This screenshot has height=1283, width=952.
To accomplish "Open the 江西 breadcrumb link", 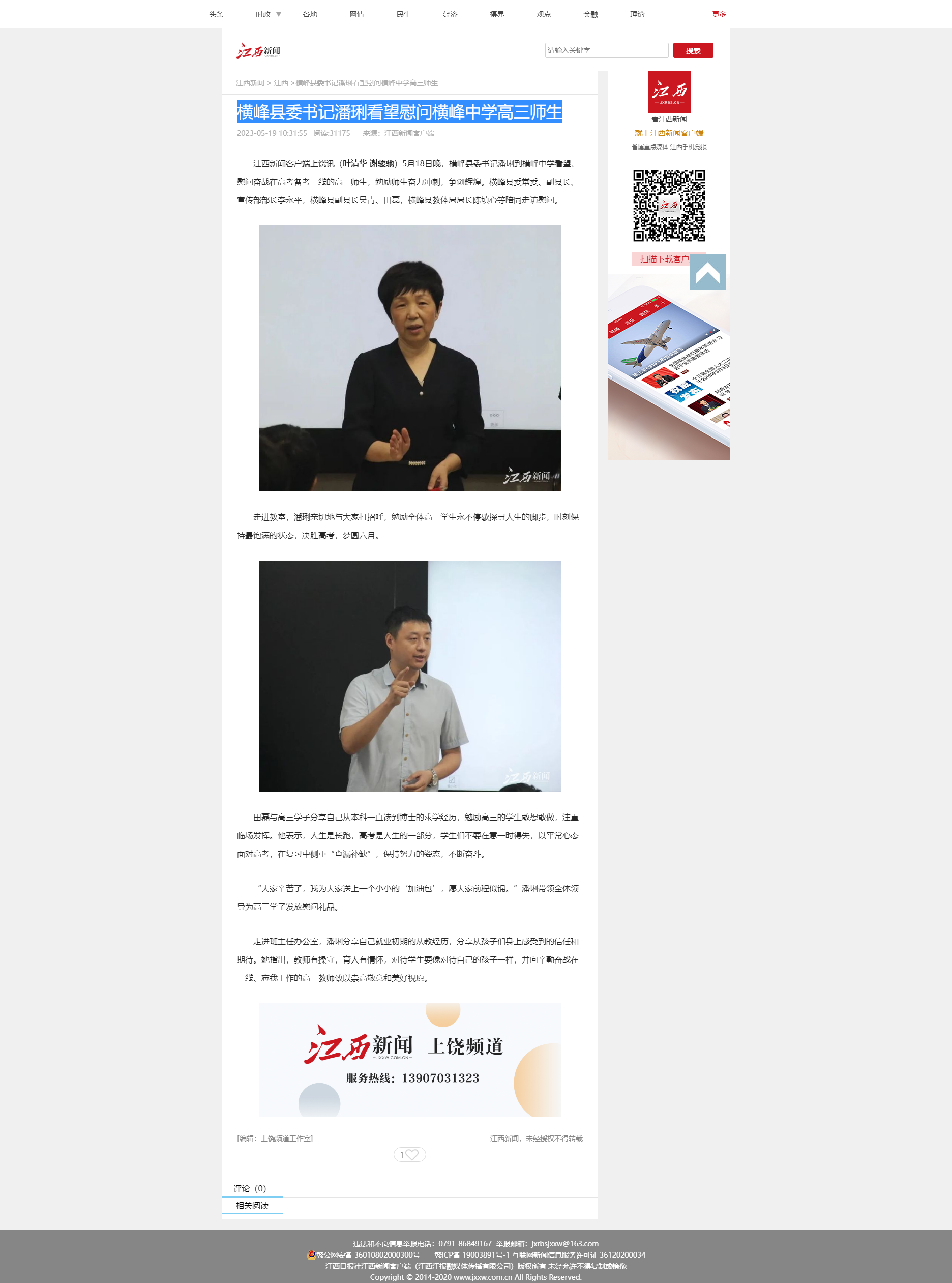I will pos(281,83).
